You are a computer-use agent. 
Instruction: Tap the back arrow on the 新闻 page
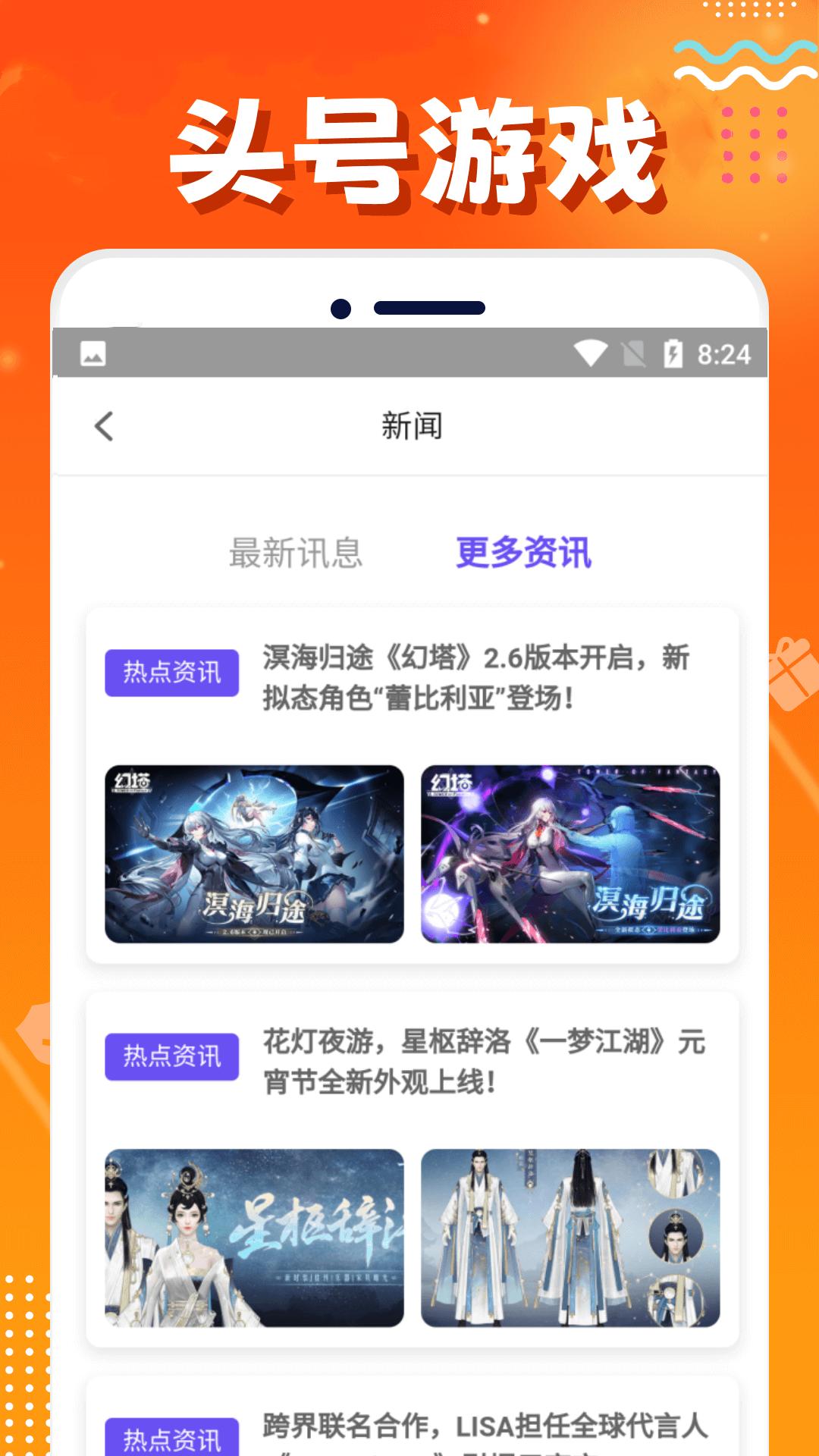pos(103,426)
